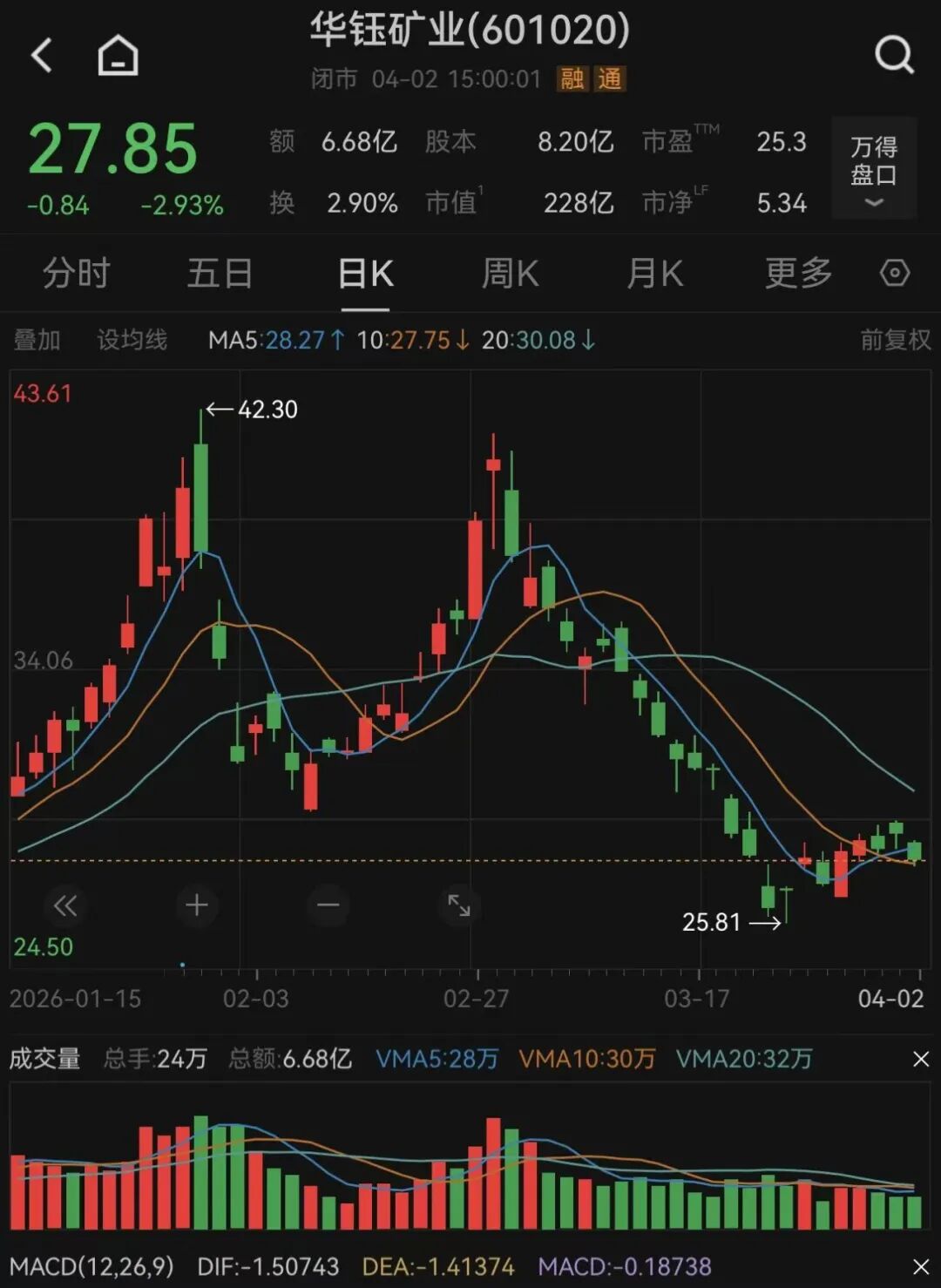This screenshot has height=1288, width=941.
Task: Close the 成交量 indicator panel
Action: (921, 1060)
